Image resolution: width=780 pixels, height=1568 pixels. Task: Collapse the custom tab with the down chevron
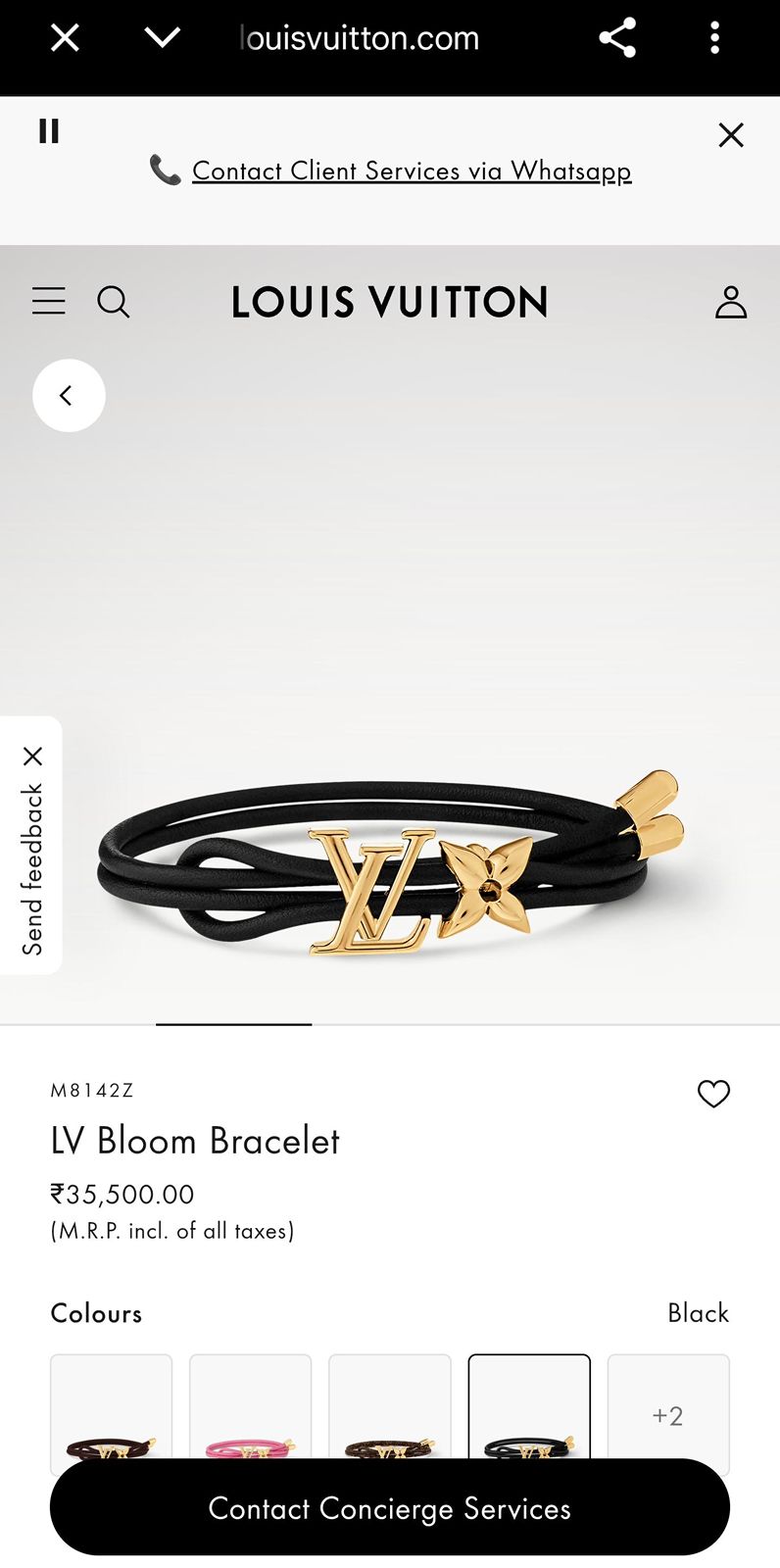tap(163, 37)
